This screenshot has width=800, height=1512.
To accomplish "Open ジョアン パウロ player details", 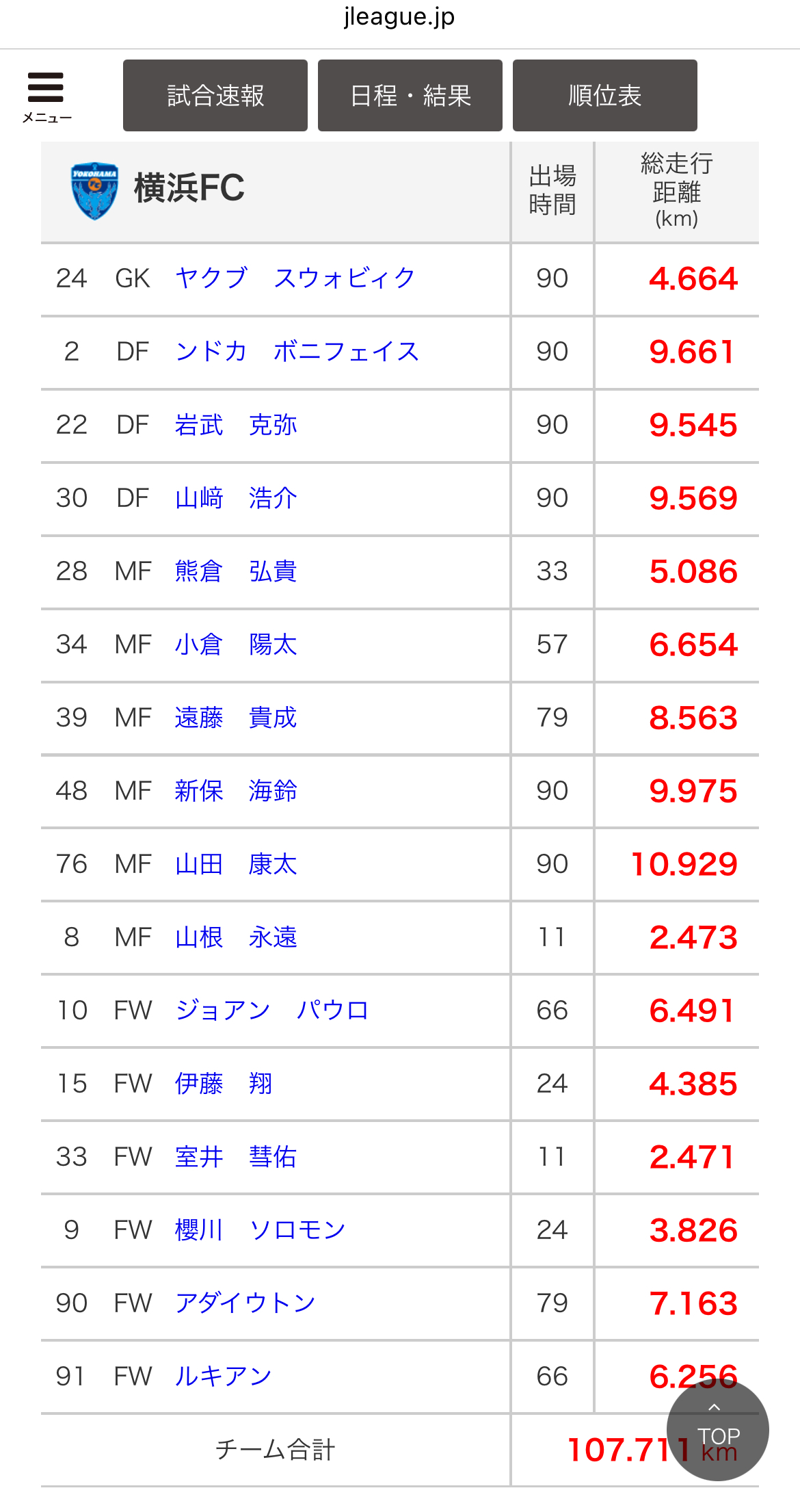I will point(271,1011).
